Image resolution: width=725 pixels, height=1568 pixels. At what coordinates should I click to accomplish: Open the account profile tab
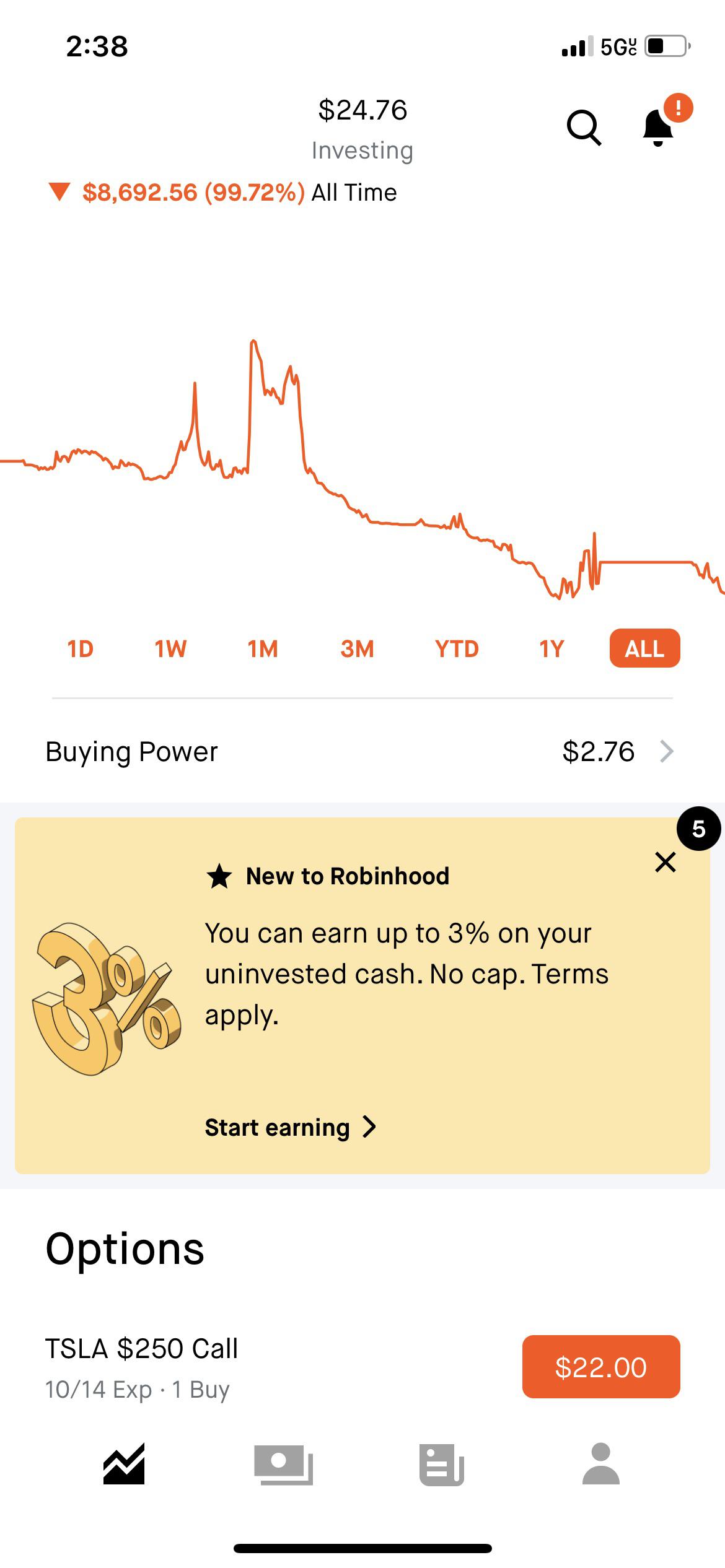coord(600,1464)
